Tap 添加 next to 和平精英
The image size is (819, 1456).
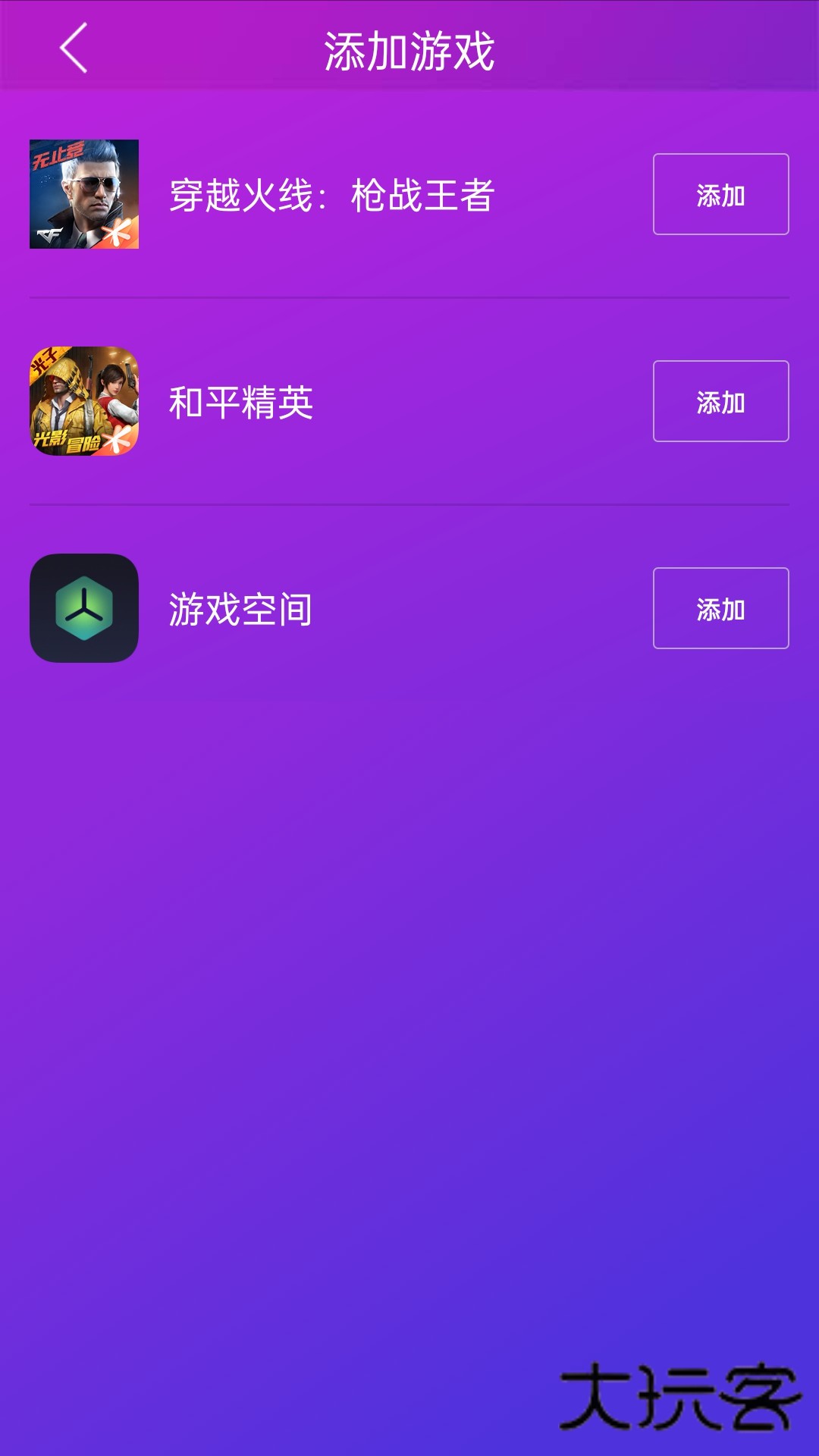720,401
